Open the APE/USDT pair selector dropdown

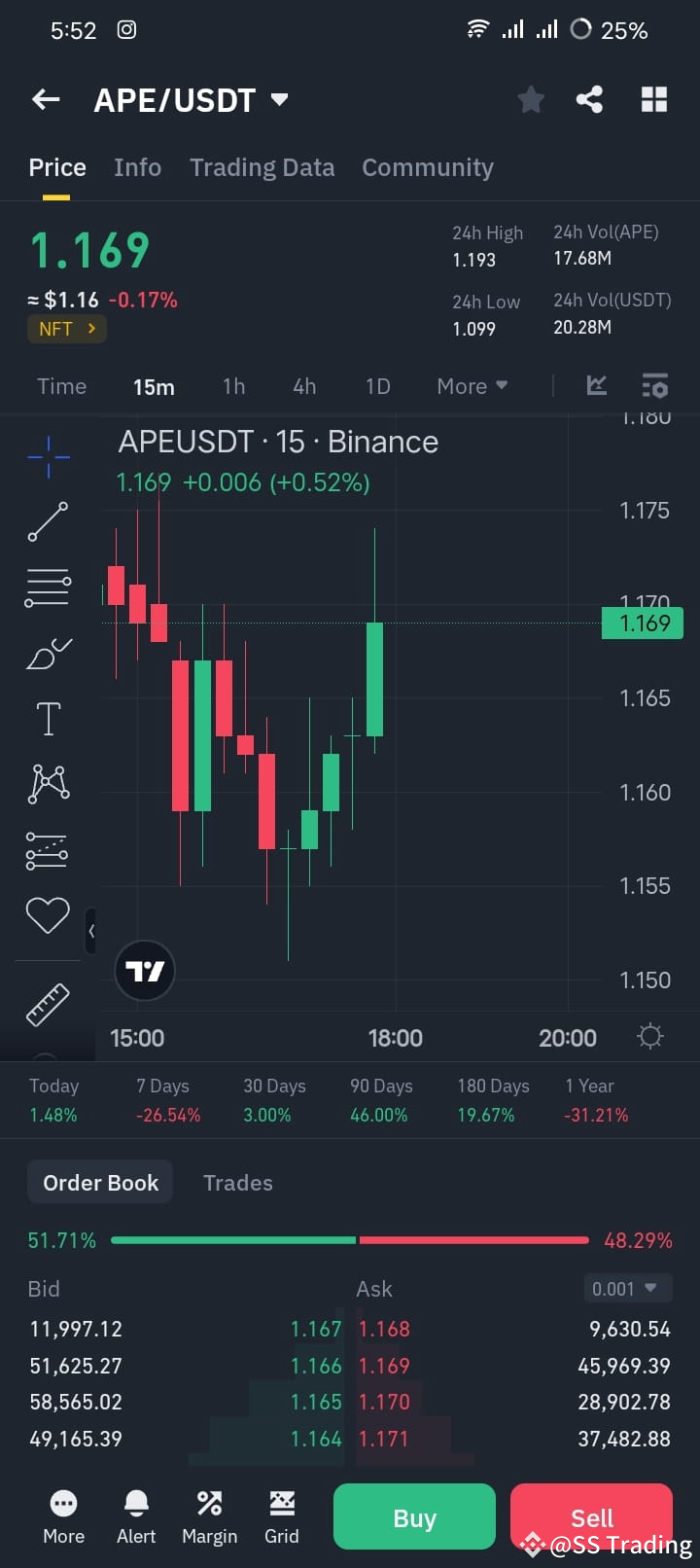click(x=192, y=98)
